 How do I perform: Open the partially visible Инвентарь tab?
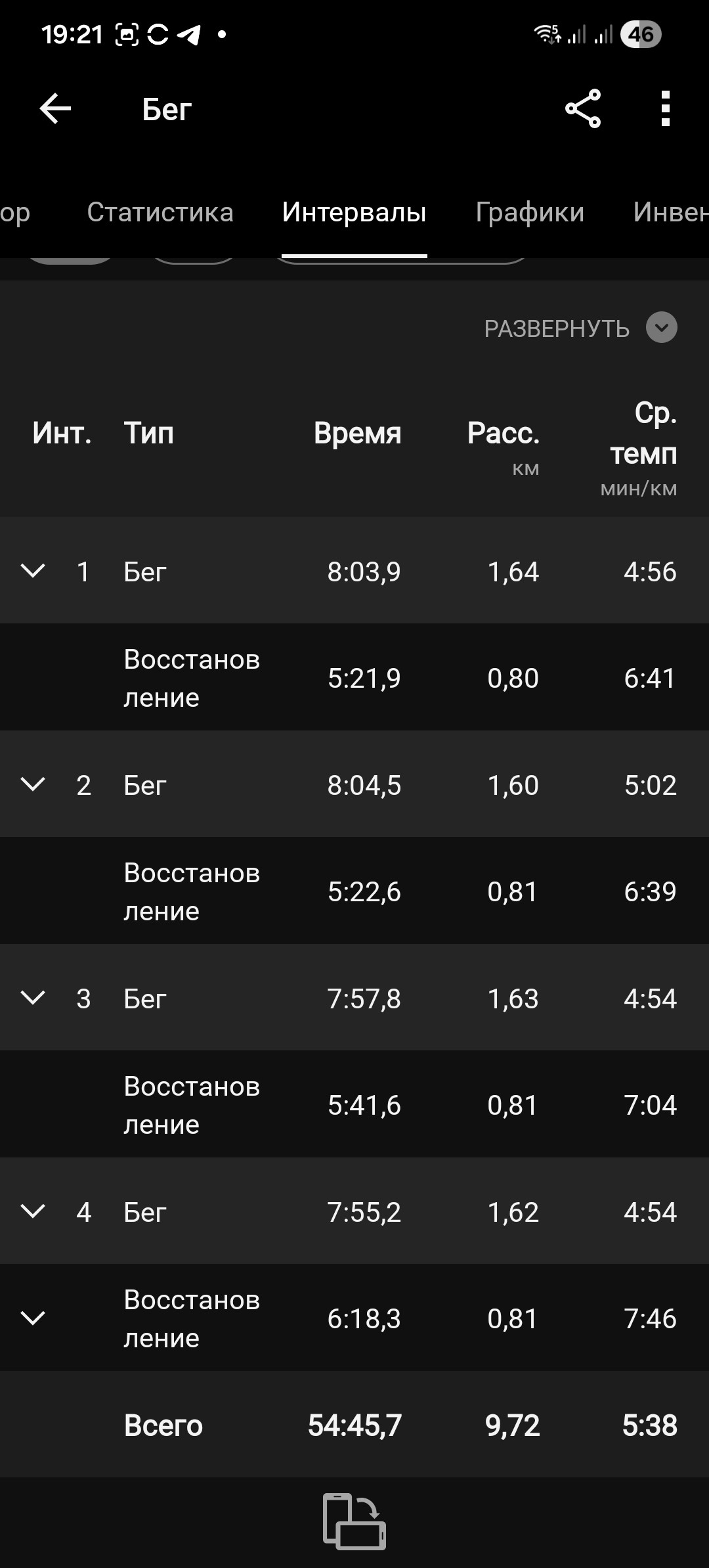(x=671, y=212)
